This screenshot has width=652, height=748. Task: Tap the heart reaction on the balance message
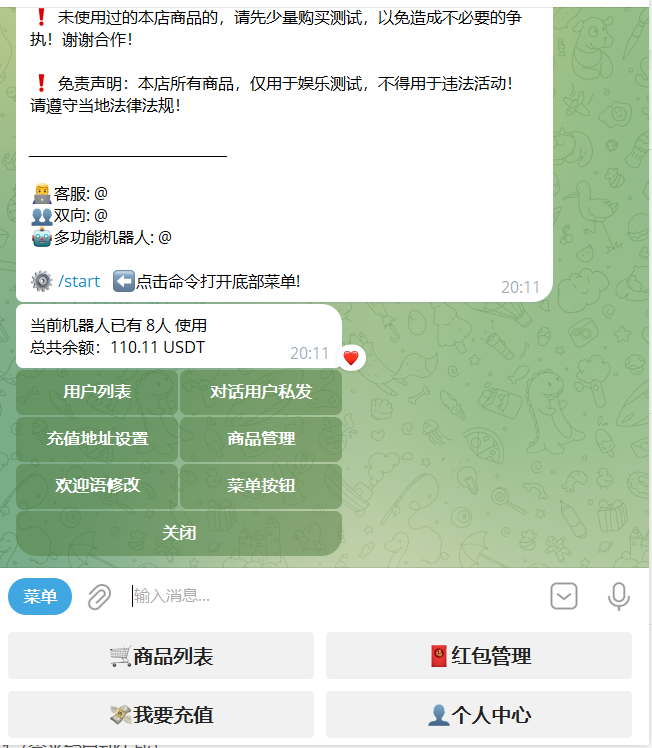[x=351, y=357]
